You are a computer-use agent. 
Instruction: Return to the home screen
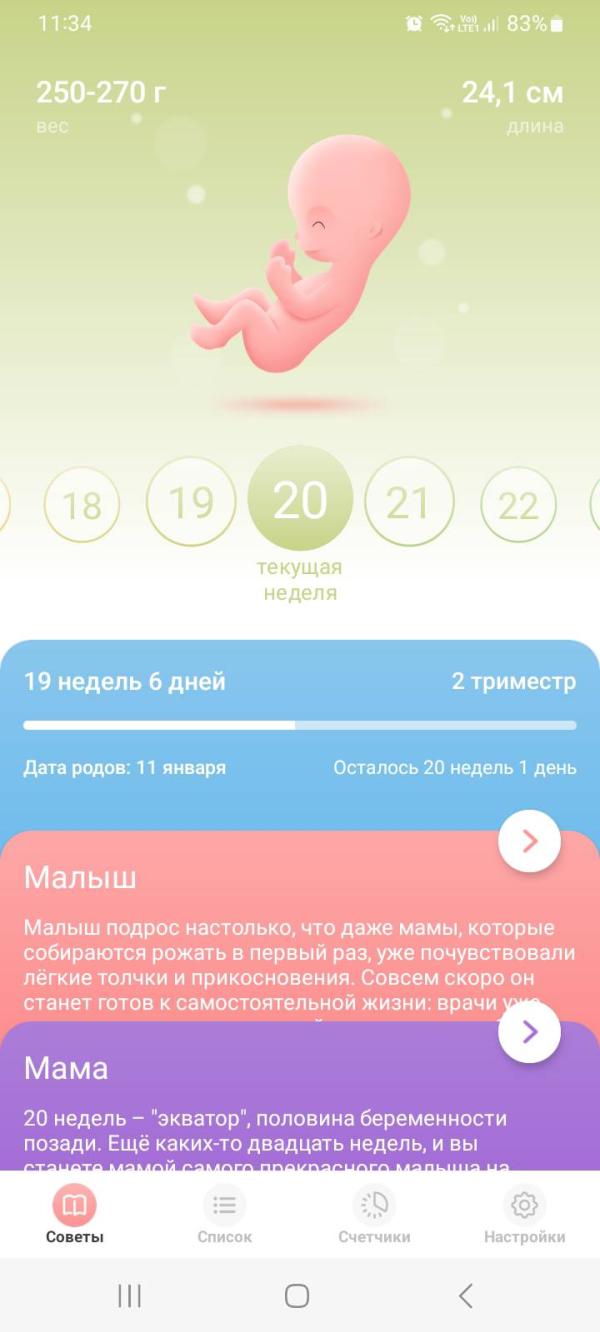pyautogui.click(x=297, y=1296)
